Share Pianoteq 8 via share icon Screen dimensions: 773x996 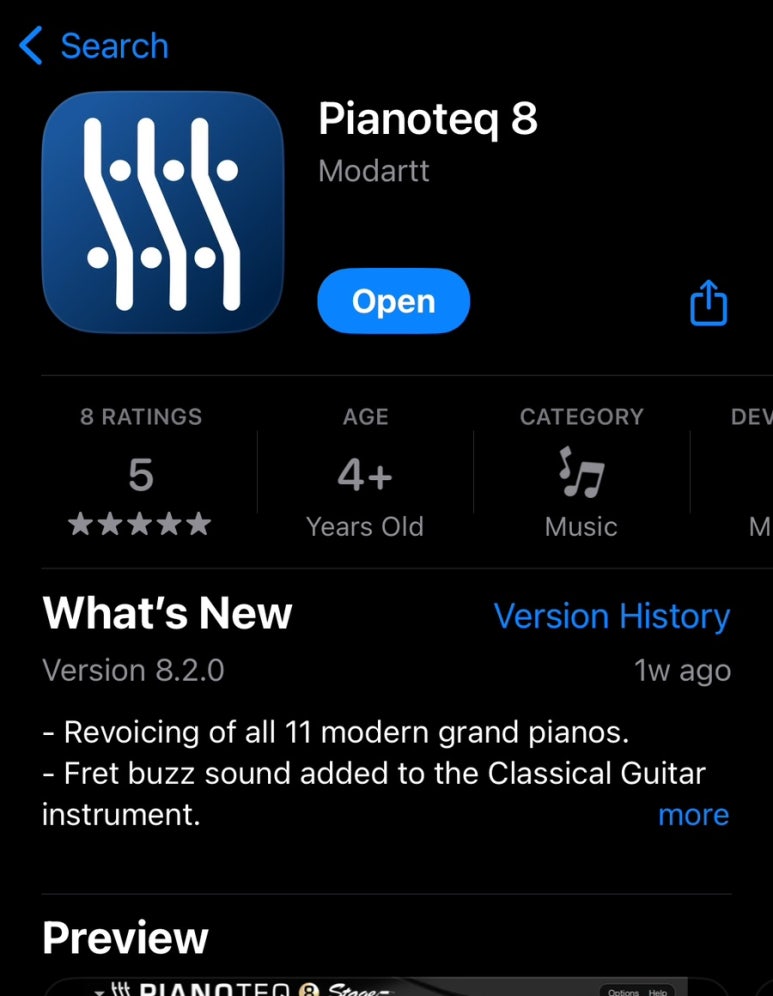pyautogui.click(x=709, y=302)
